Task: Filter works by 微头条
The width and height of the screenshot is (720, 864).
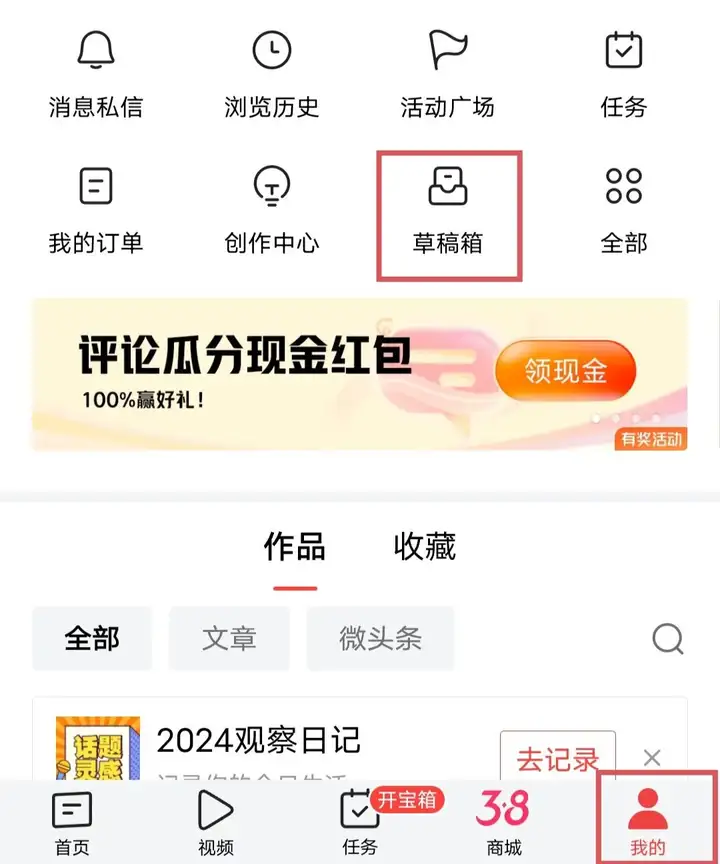Action: tap(380, 638)
